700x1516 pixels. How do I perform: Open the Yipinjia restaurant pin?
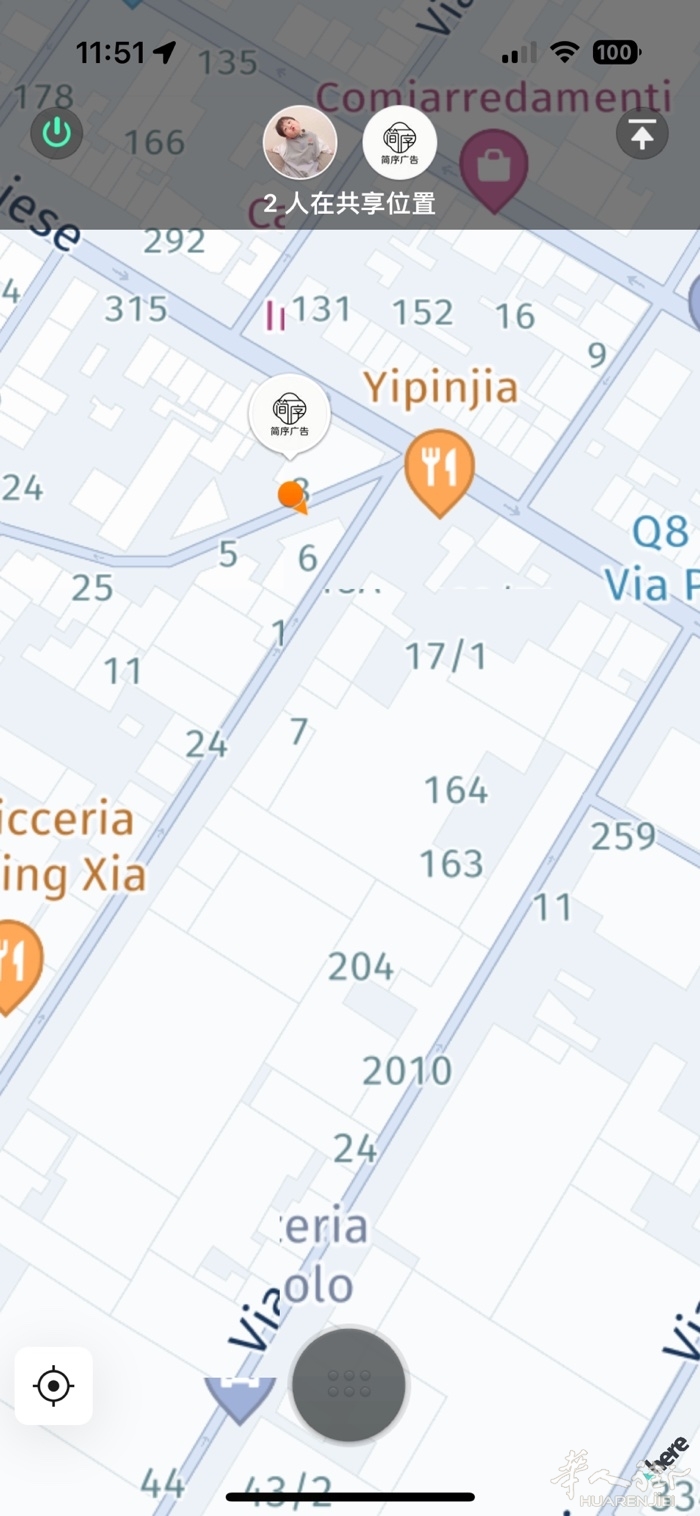coord(439,470)
